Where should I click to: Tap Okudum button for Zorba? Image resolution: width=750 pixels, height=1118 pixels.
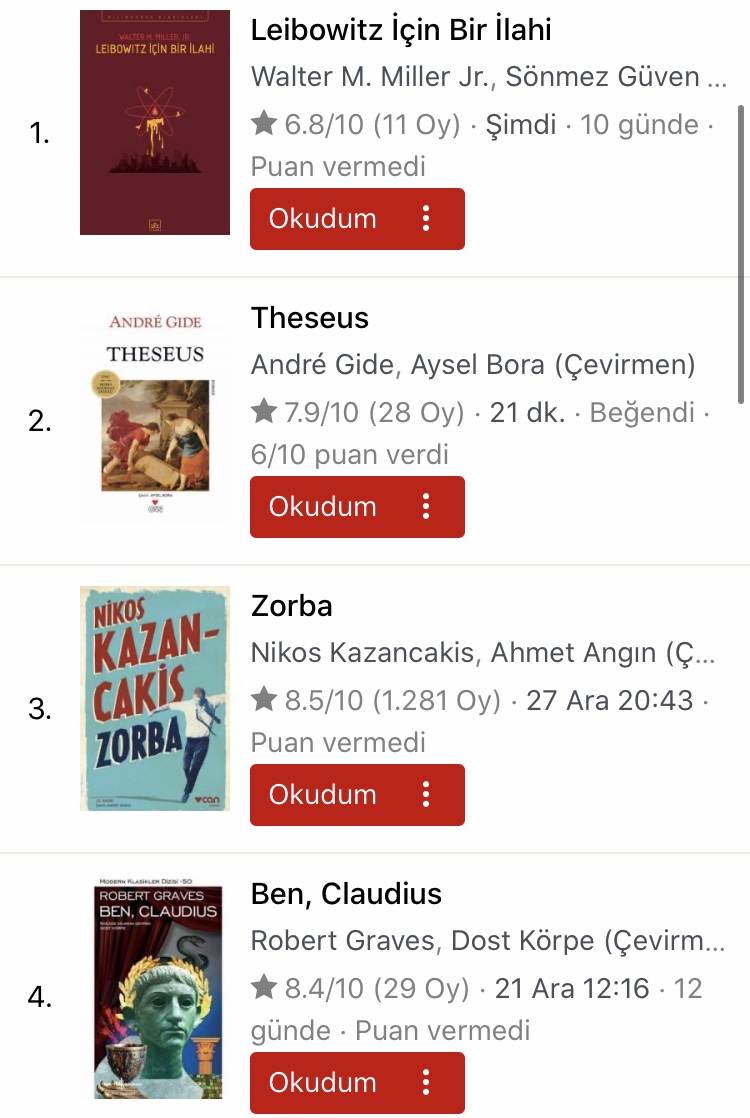[x=322, y=795]
